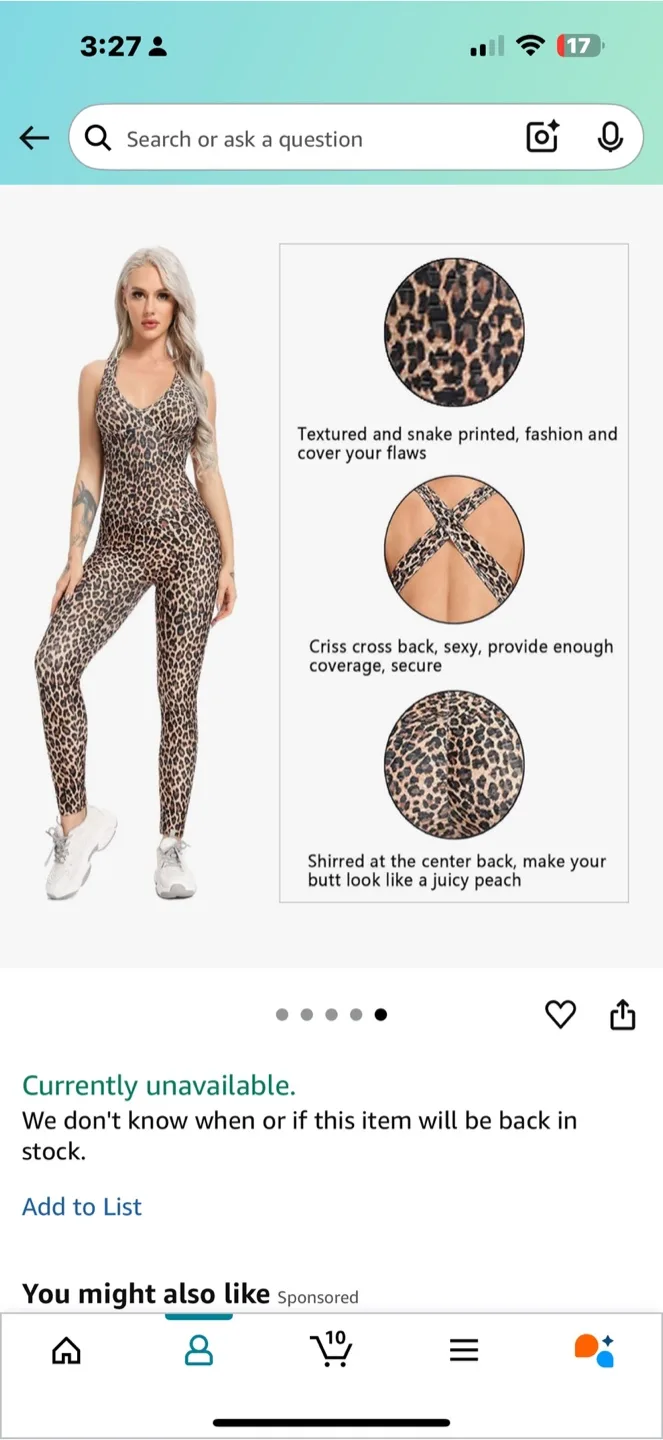This screenshot has width=663, height=1440.
Task: Open the shopping cart tab
Action: click(331, 1349)
